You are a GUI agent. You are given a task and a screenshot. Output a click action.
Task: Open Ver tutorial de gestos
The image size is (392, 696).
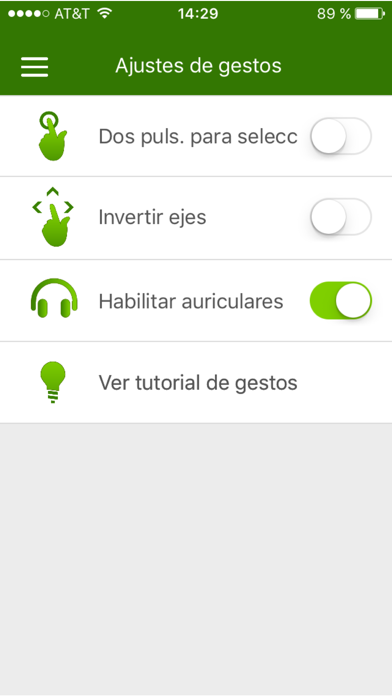click(x=196, y=383)
